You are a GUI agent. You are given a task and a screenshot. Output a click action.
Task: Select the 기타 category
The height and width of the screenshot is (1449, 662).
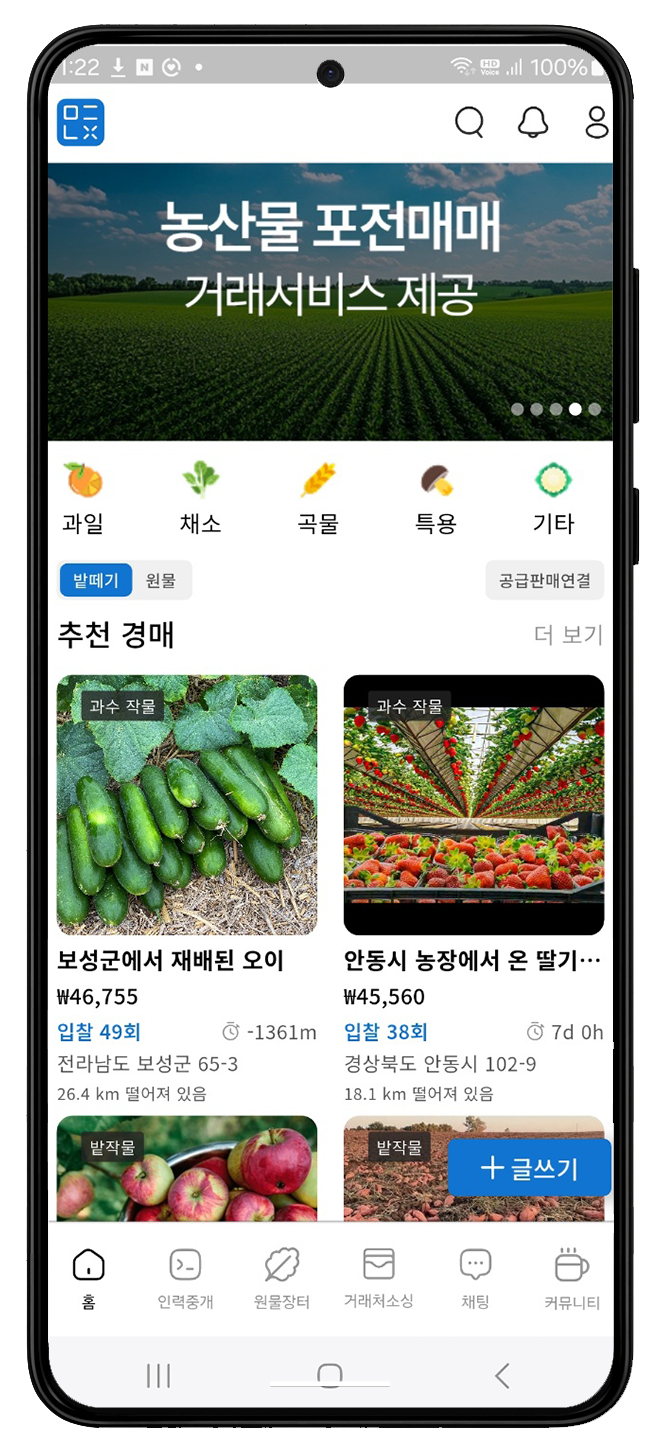point(553,499)
